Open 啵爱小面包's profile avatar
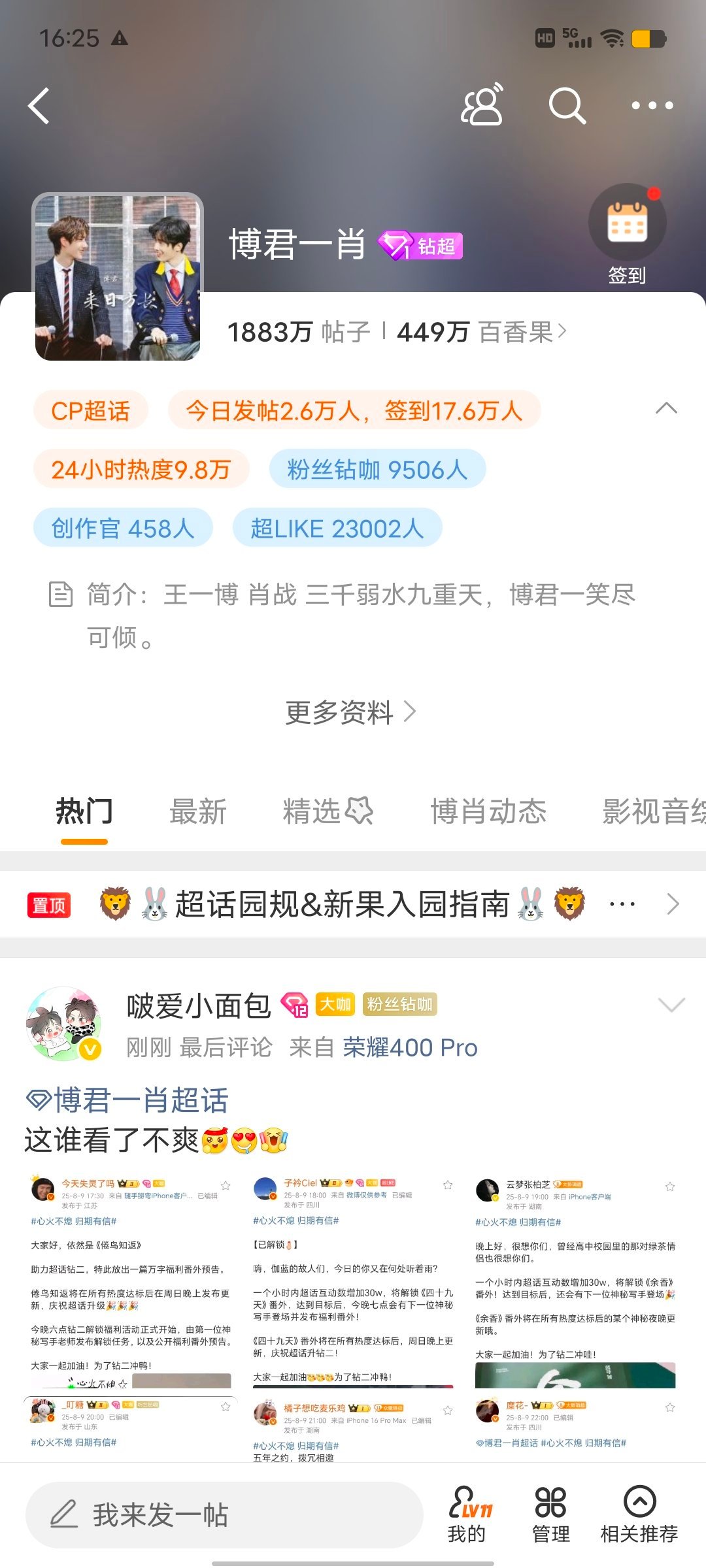Screen dimensions: 706x1568 (63, 1024)
